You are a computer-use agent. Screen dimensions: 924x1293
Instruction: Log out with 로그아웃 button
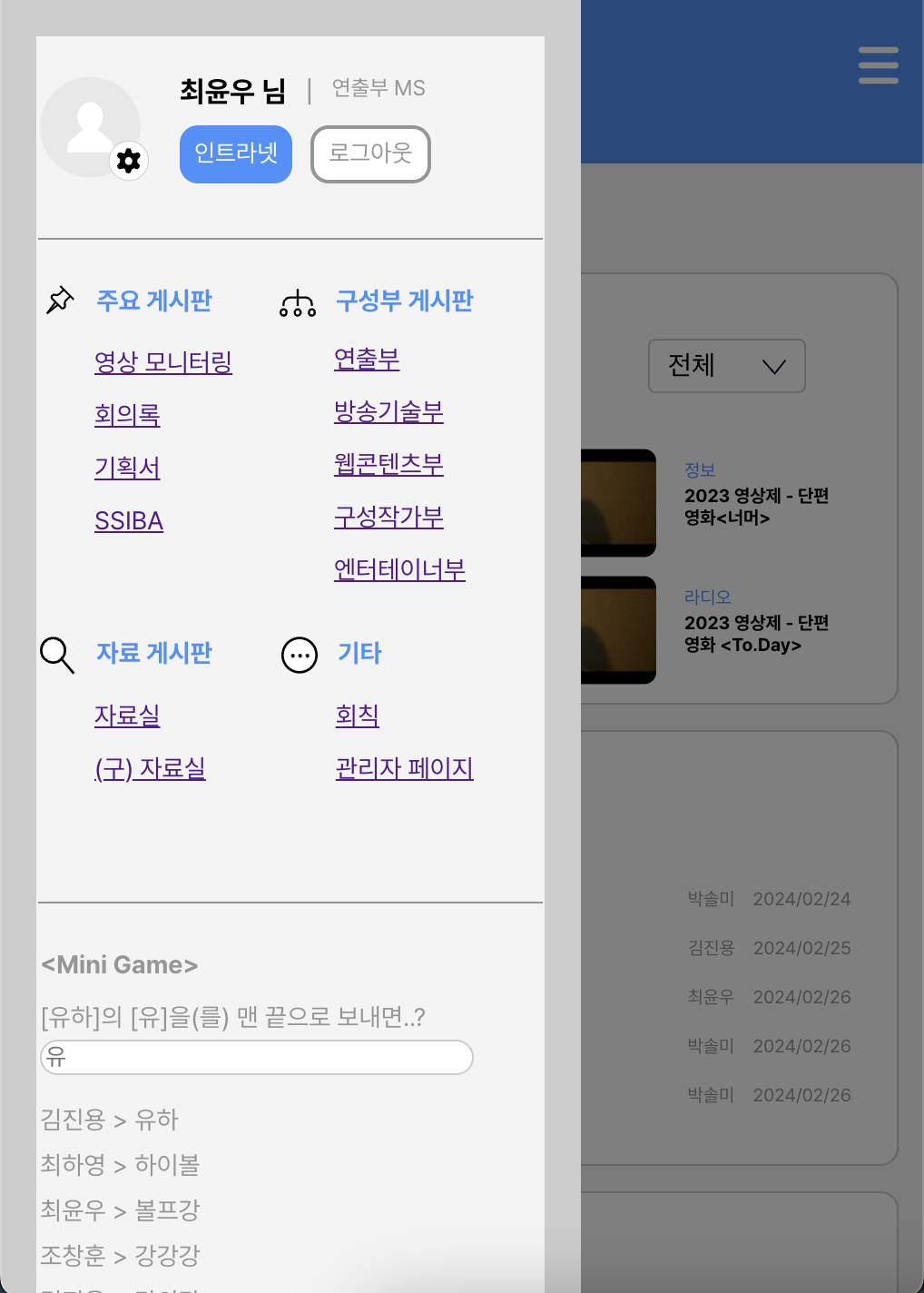370,153
